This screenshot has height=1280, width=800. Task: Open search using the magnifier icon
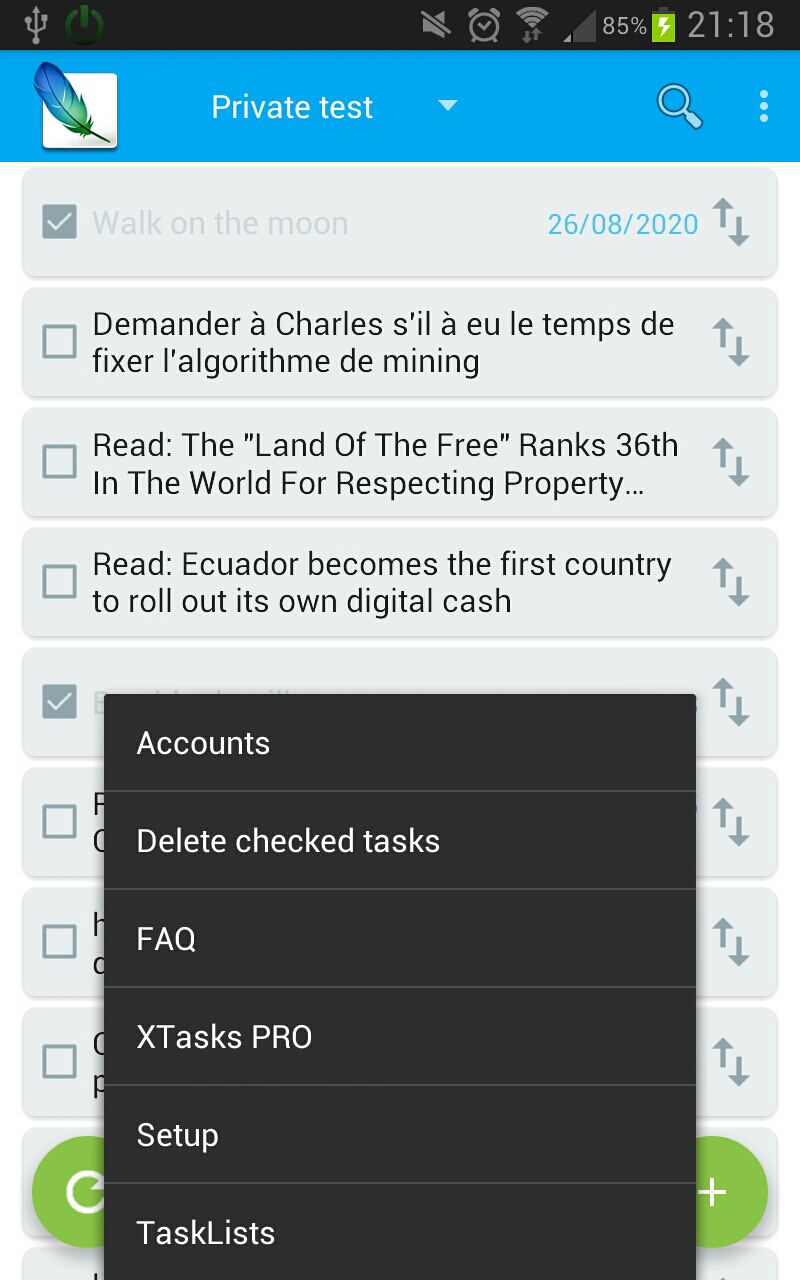pos(678,105)
